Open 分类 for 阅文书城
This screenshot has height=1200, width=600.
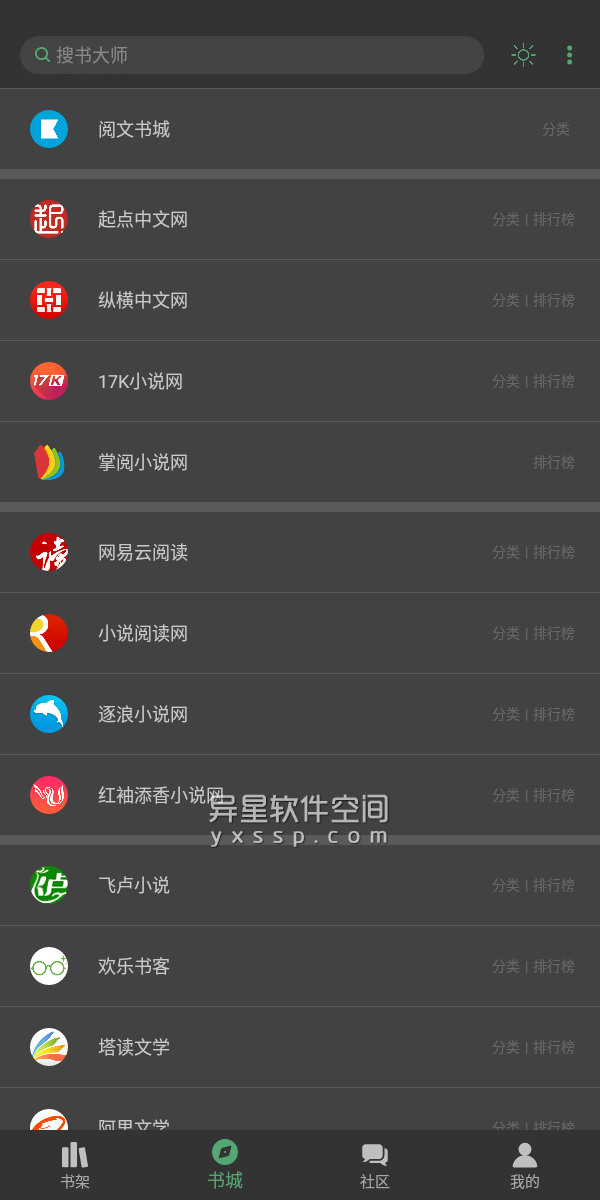556,129
